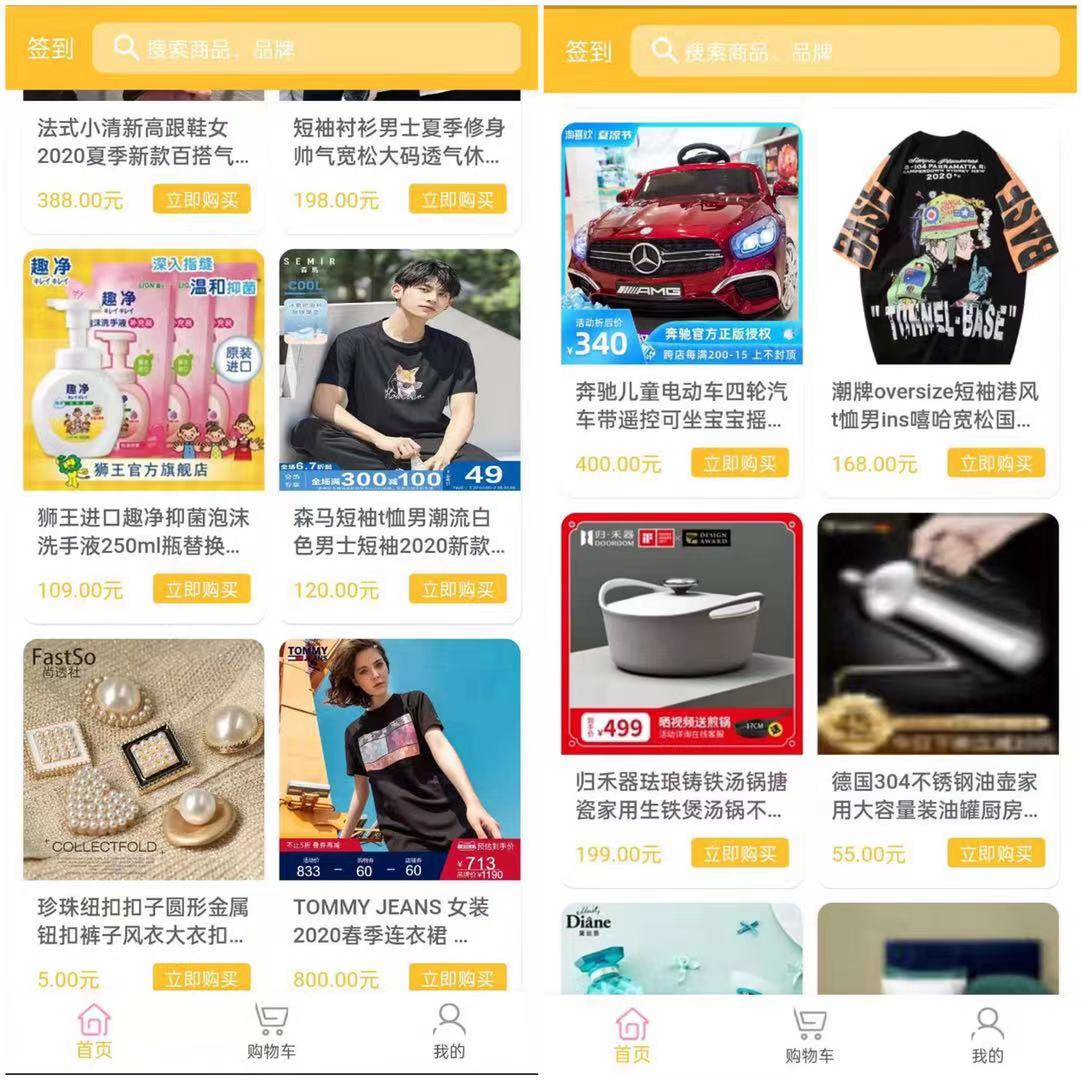Tap 立即购买 for the 199元 汤锅
The height and width of the screenshot is (1080, 1082).
(739, 853)
